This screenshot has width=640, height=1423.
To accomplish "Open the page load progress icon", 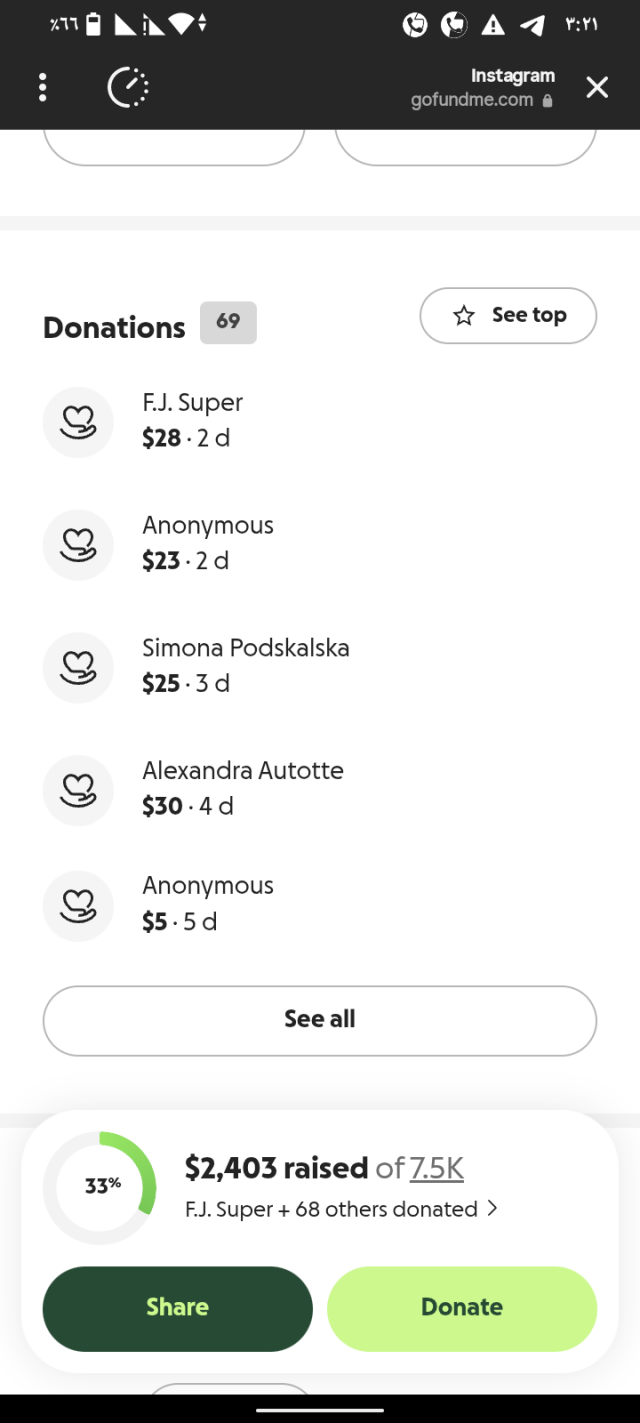I will coord(128,88).
